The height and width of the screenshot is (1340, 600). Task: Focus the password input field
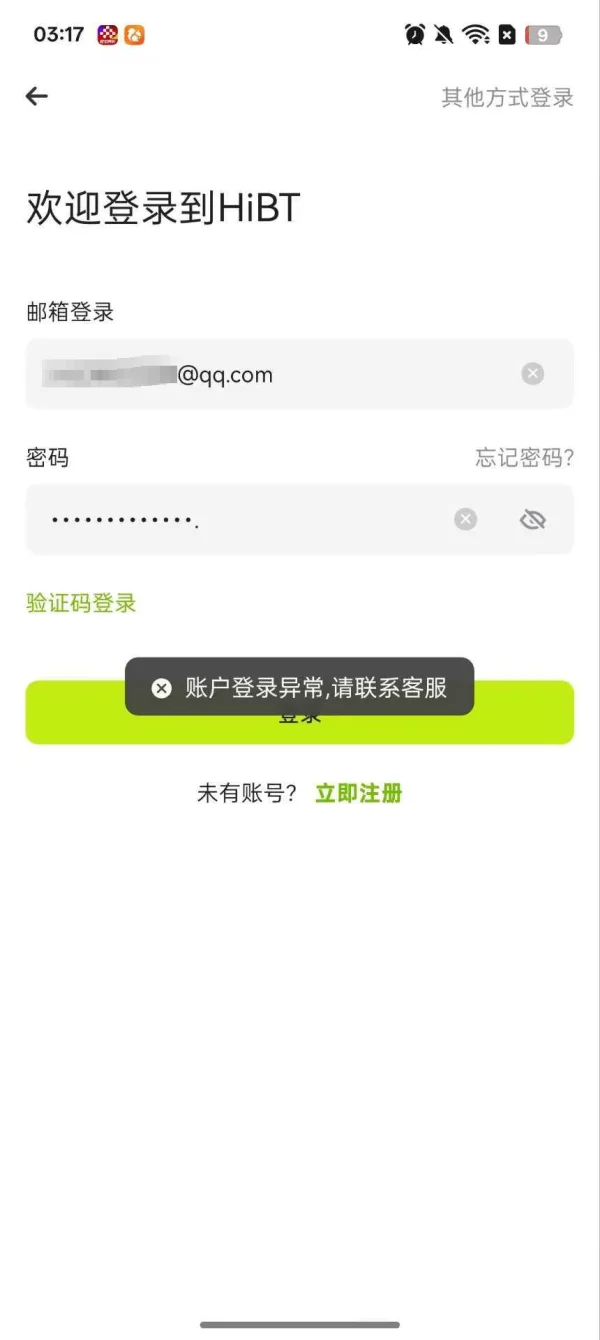[x=300, y=519]
